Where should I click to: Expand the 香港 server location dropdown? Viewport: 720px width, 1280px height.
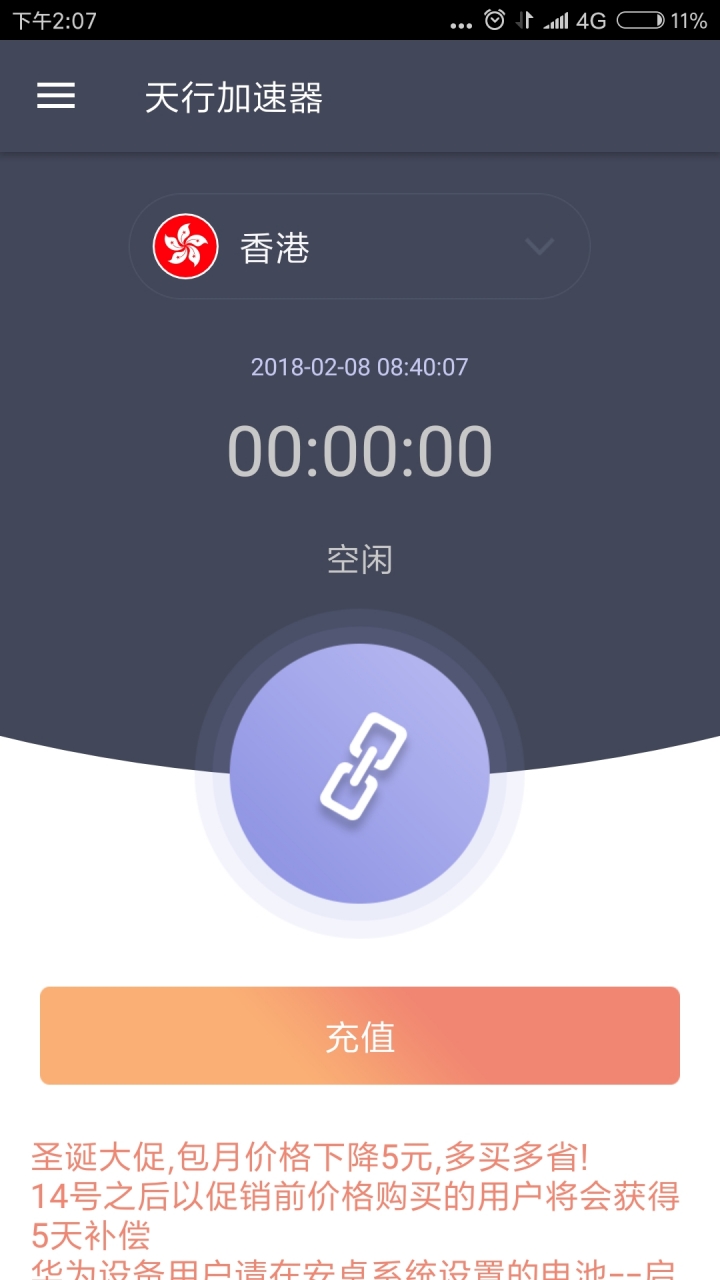[x=360, y=246]
